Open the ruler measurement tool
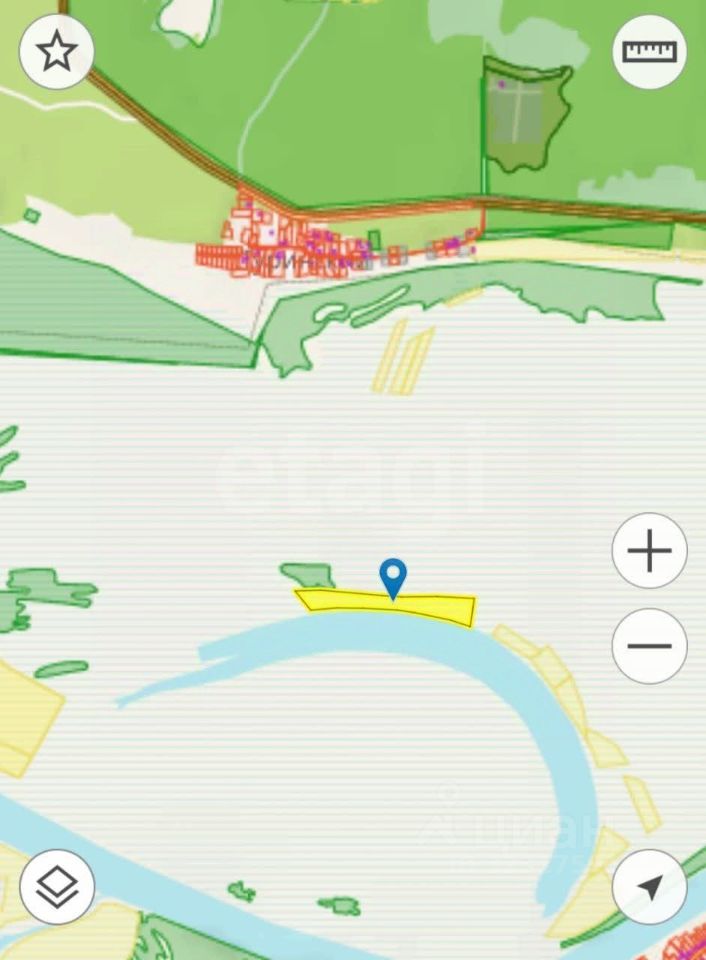The height and width of the screenshot is (960, 706). point(649,52)
